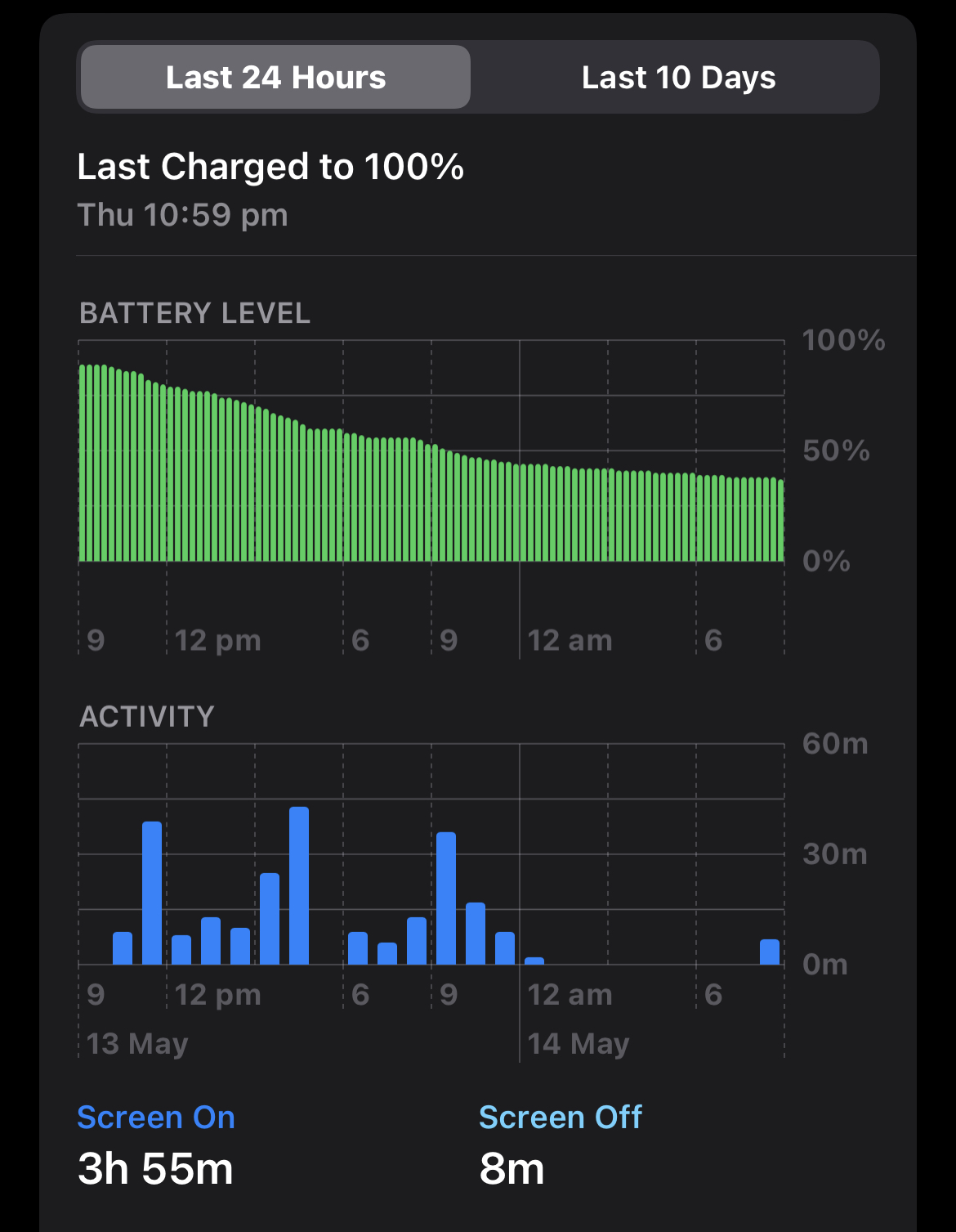Image resolution: width=956 pixels, height=1232 pixels.
Task: Switch to the Last 10 Days view
Action: point(677,78)
